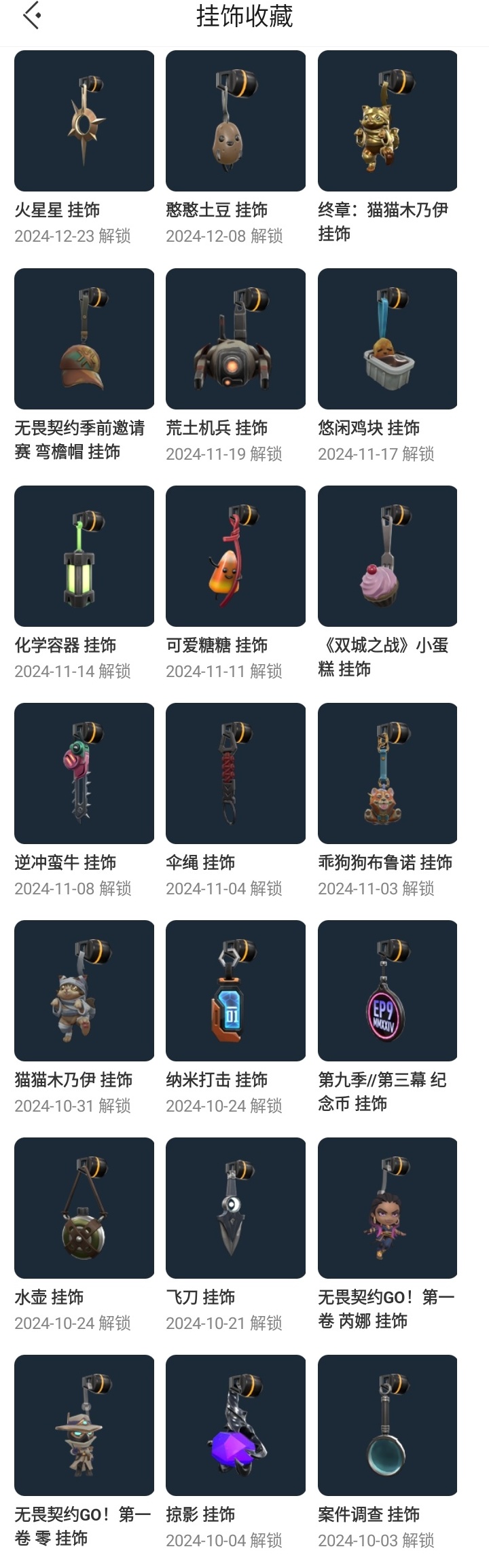The image size is (489, 1568).
Task: Go back from 挂饰收藏 page
Action: [32, 16]
